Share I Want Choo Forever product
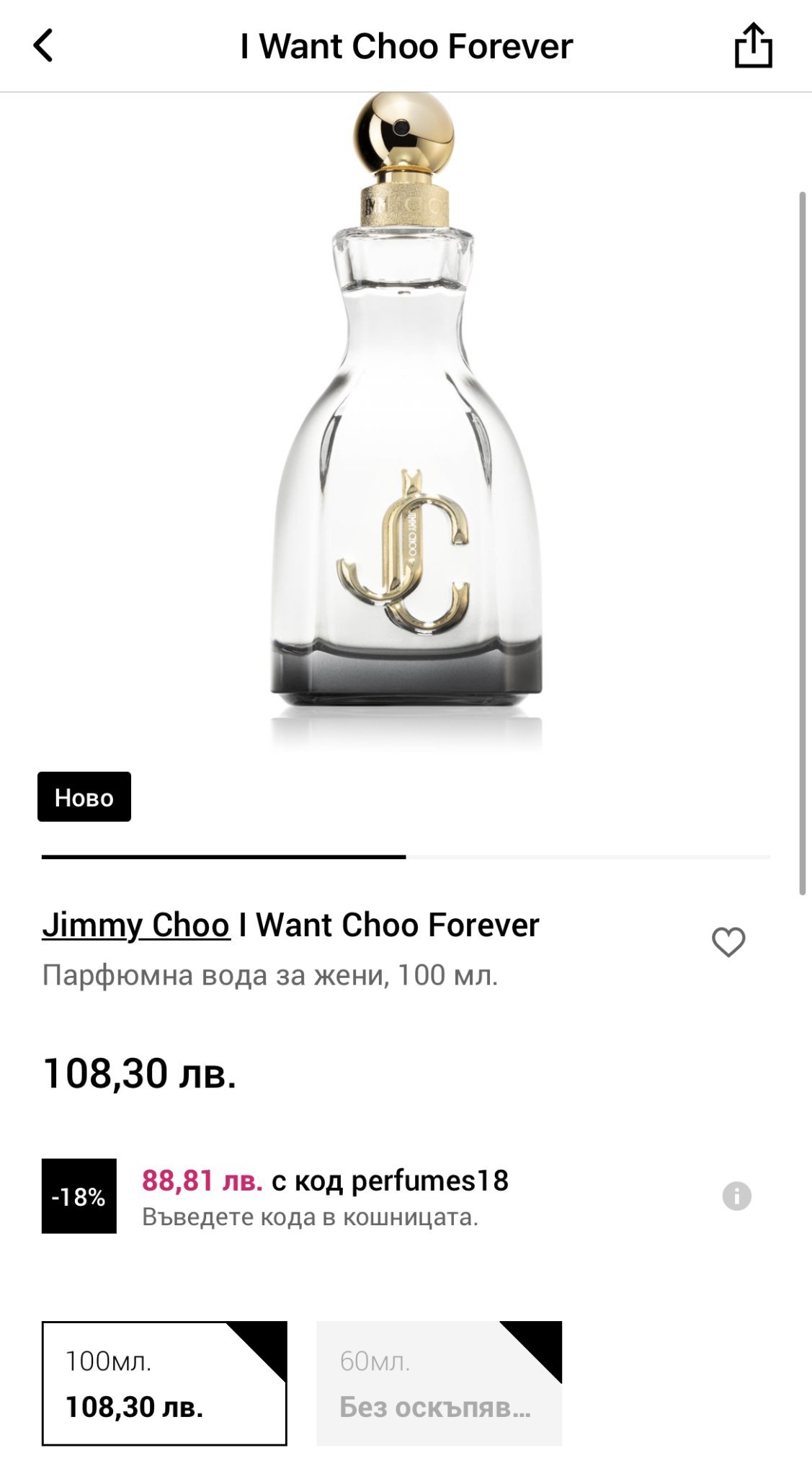 753,46
